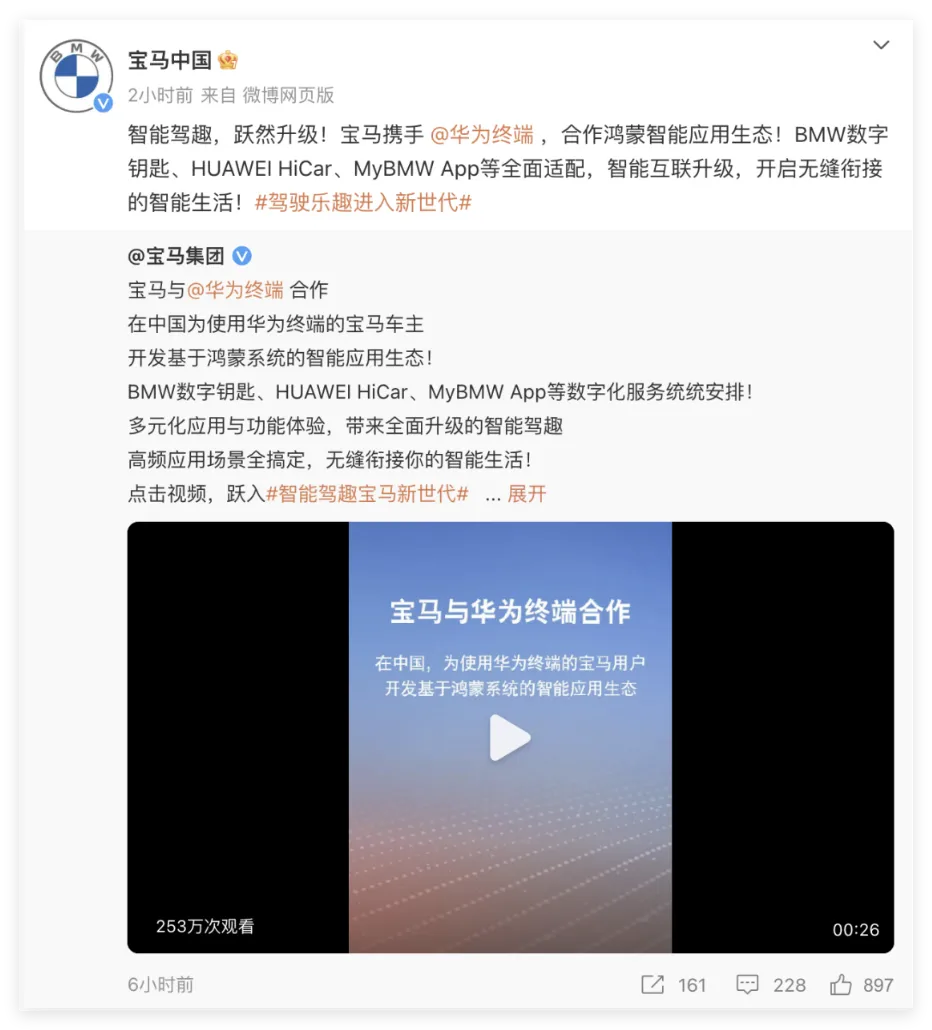The image size is (932, 1030).
Task: Repost this post with 161 shares
Action: click(673, 985)
